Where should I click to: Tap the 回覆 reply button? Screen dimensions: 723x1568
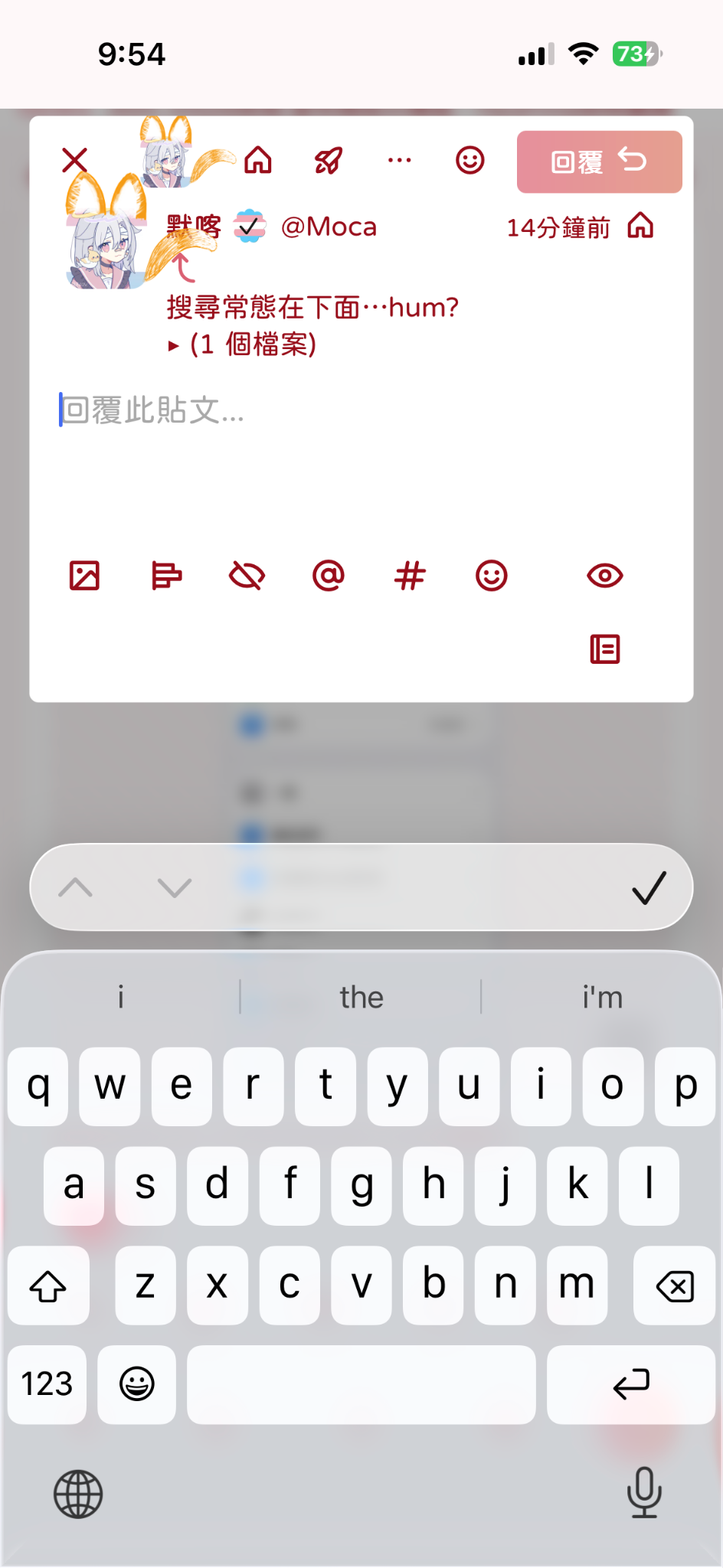599,162
